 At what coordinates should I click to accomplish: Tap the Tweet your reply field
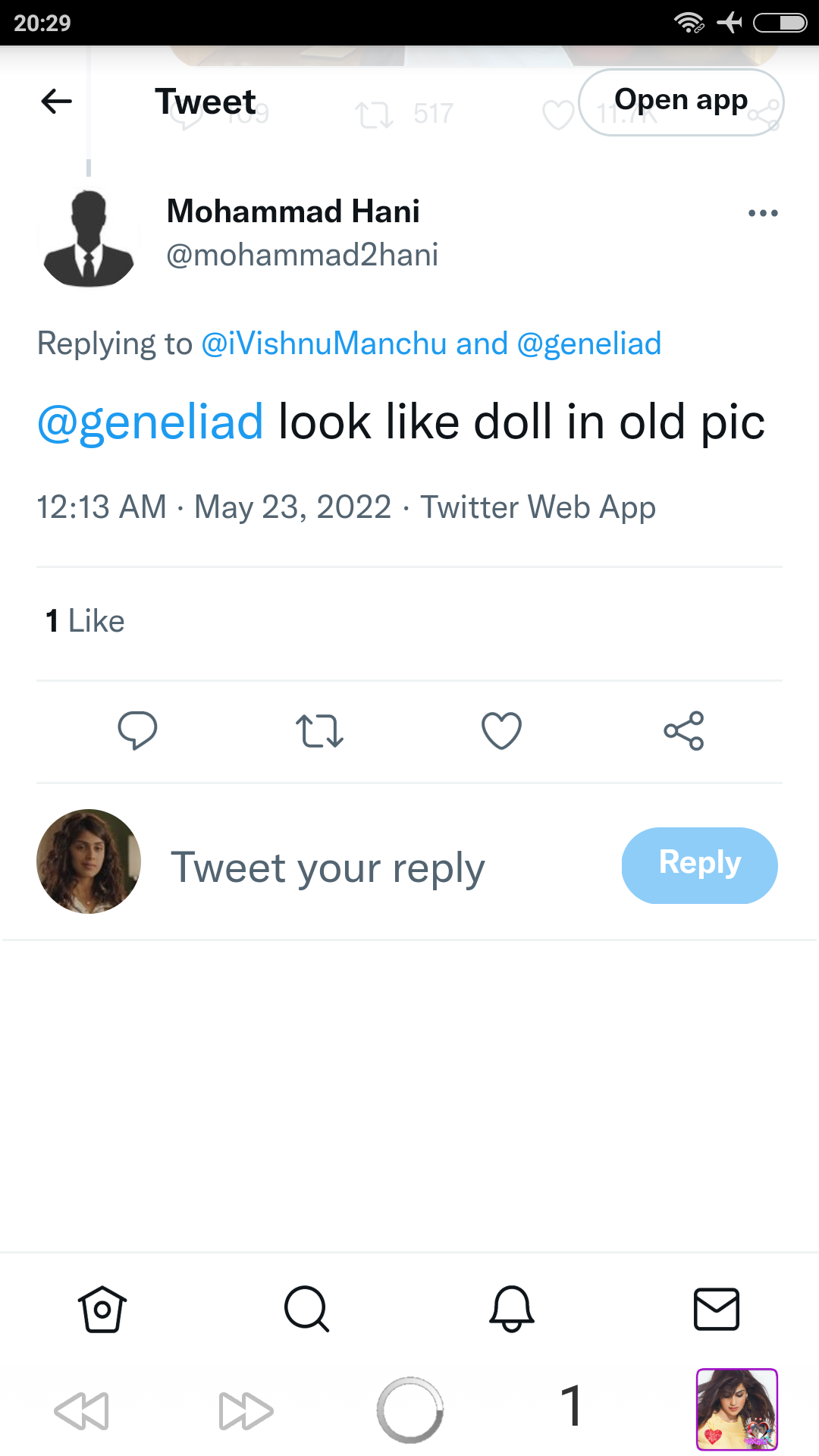(x=328, y=867)
